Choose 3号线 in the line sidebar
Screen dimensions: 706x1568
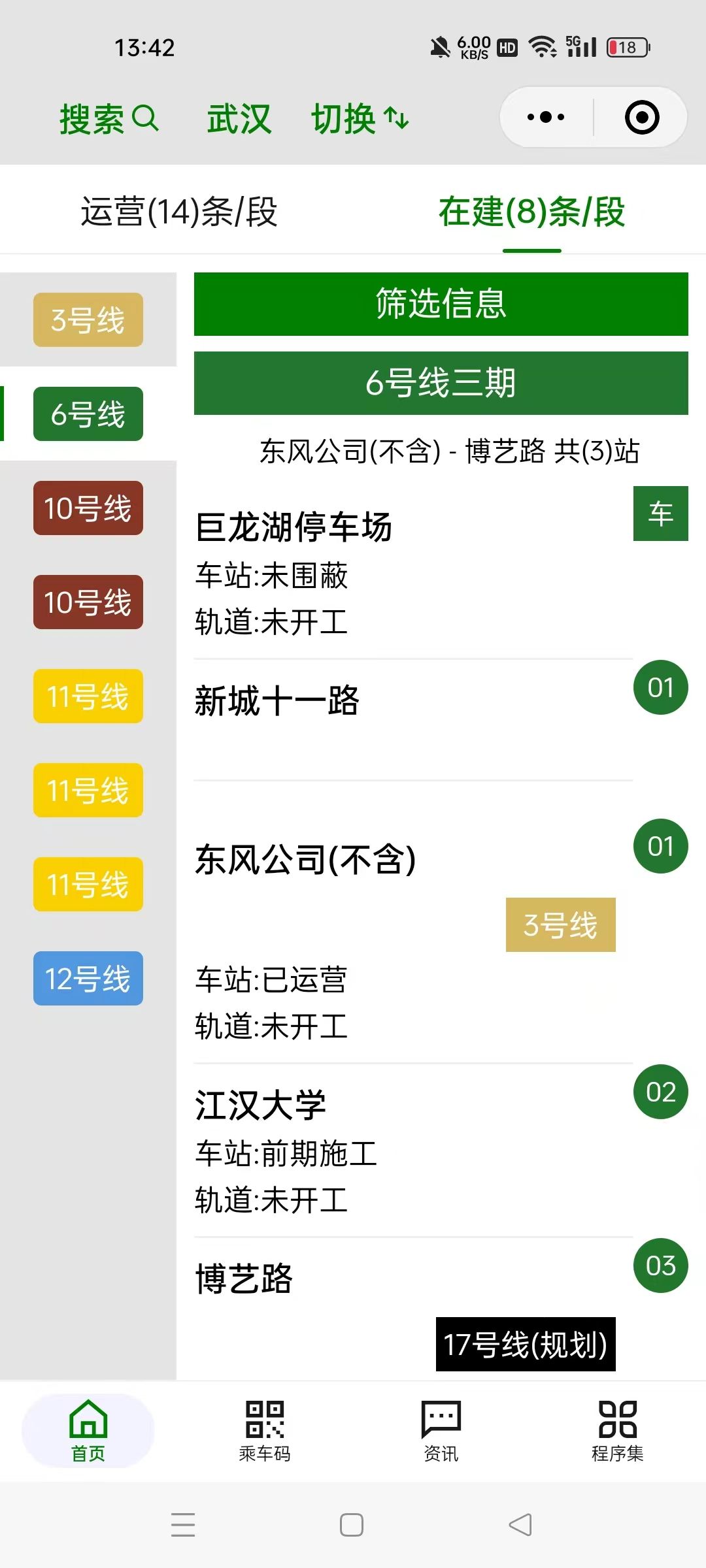tap(88, 320)
